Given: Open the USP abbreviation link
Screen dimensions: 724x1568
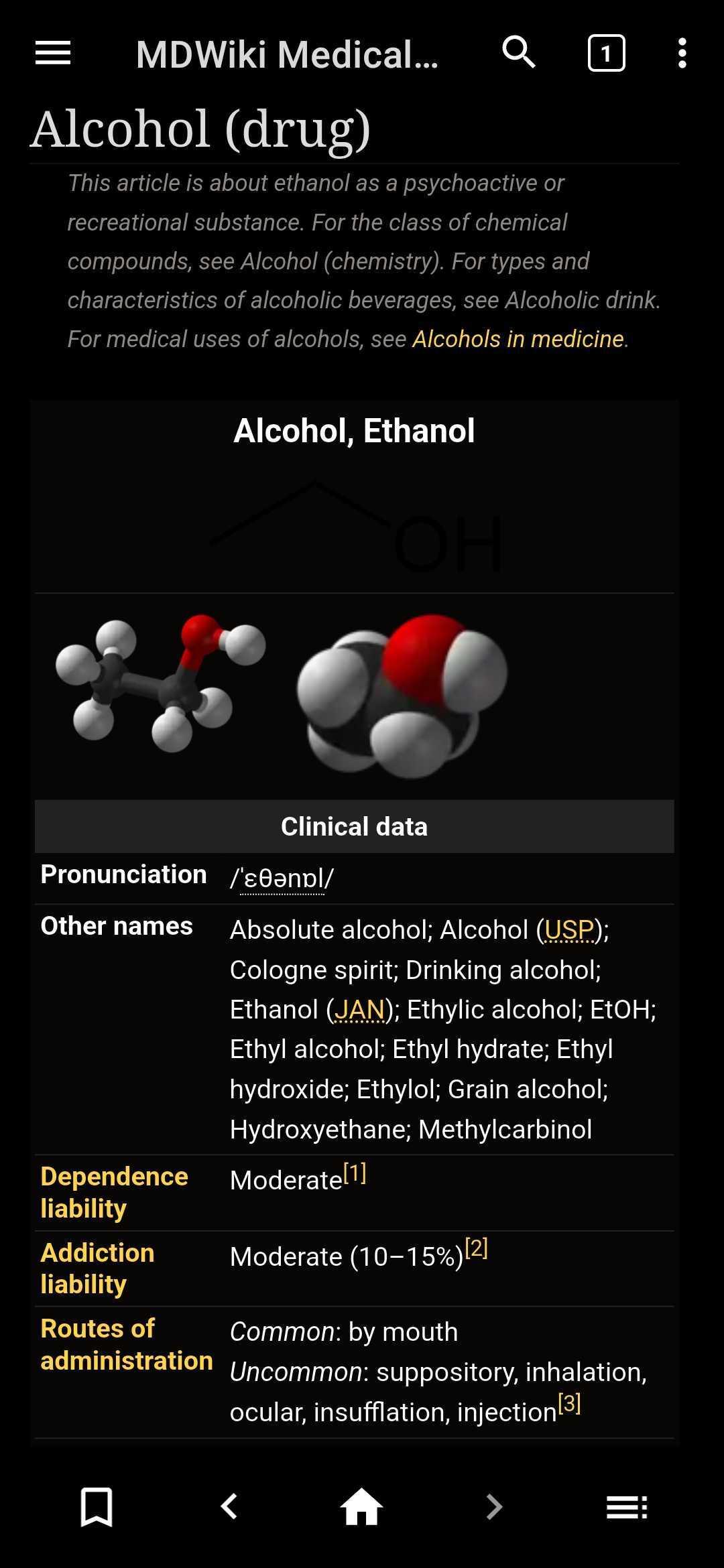Looking at the screenshot, I should (x=569, y=930).
